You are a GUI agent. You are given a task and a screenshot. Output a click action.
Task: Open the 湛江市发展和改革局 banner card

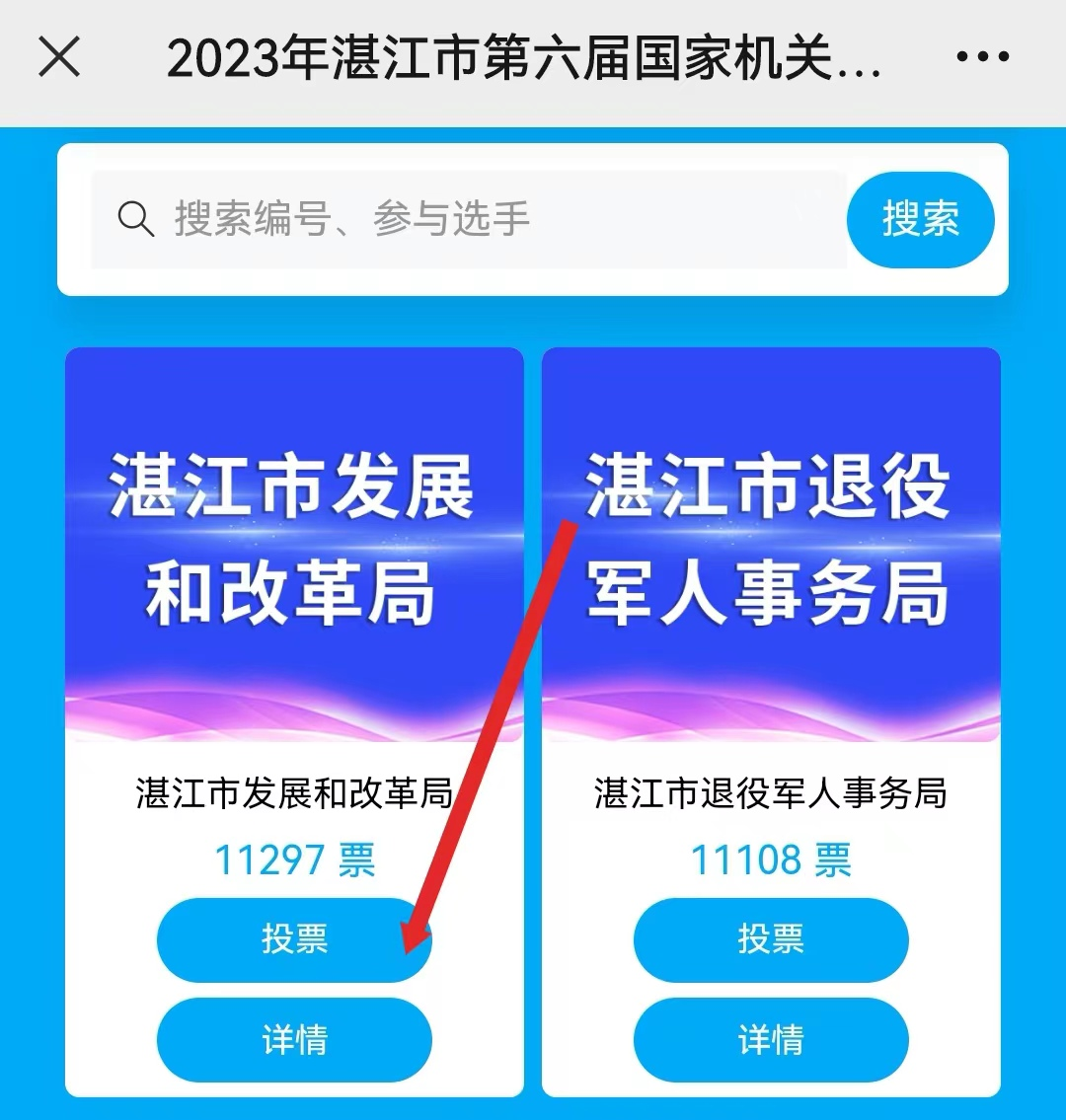(x=294, y=543)
